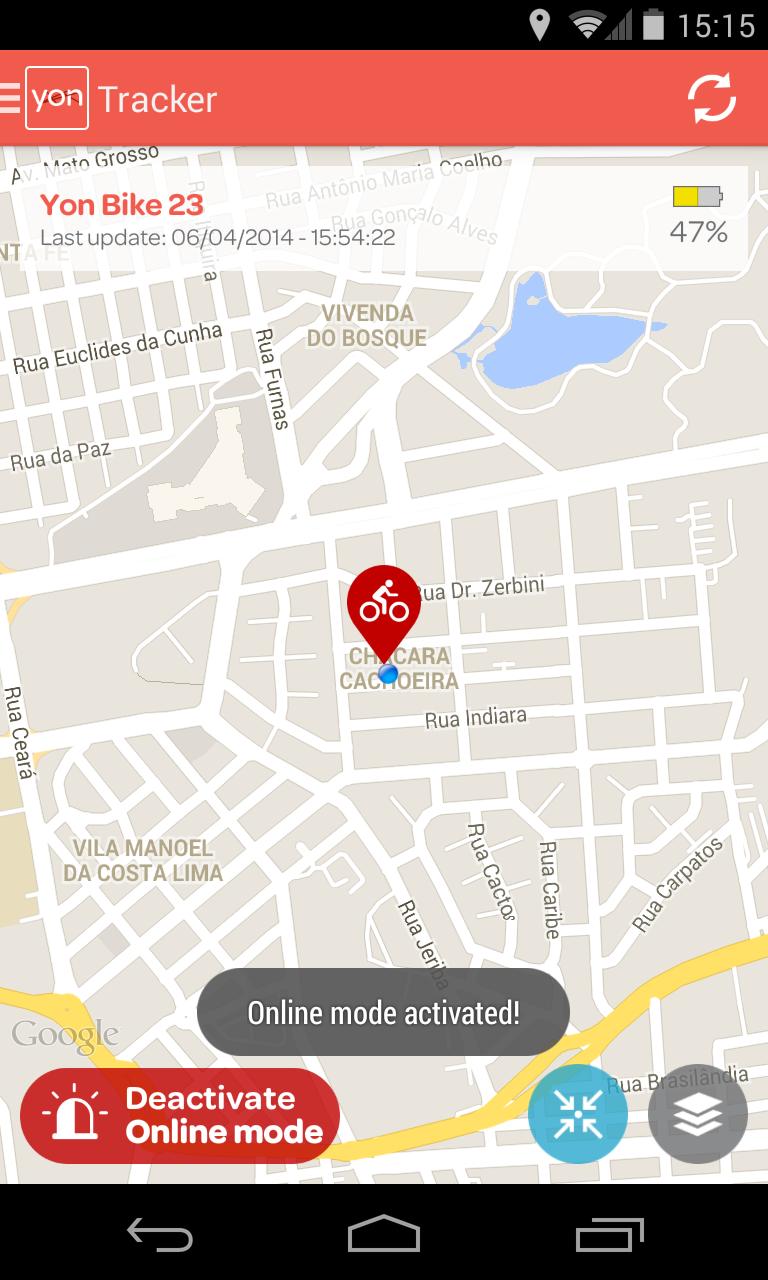Go back with the system back button
This screenshot has height=1280, width=768.
[x=160, y=1234]
